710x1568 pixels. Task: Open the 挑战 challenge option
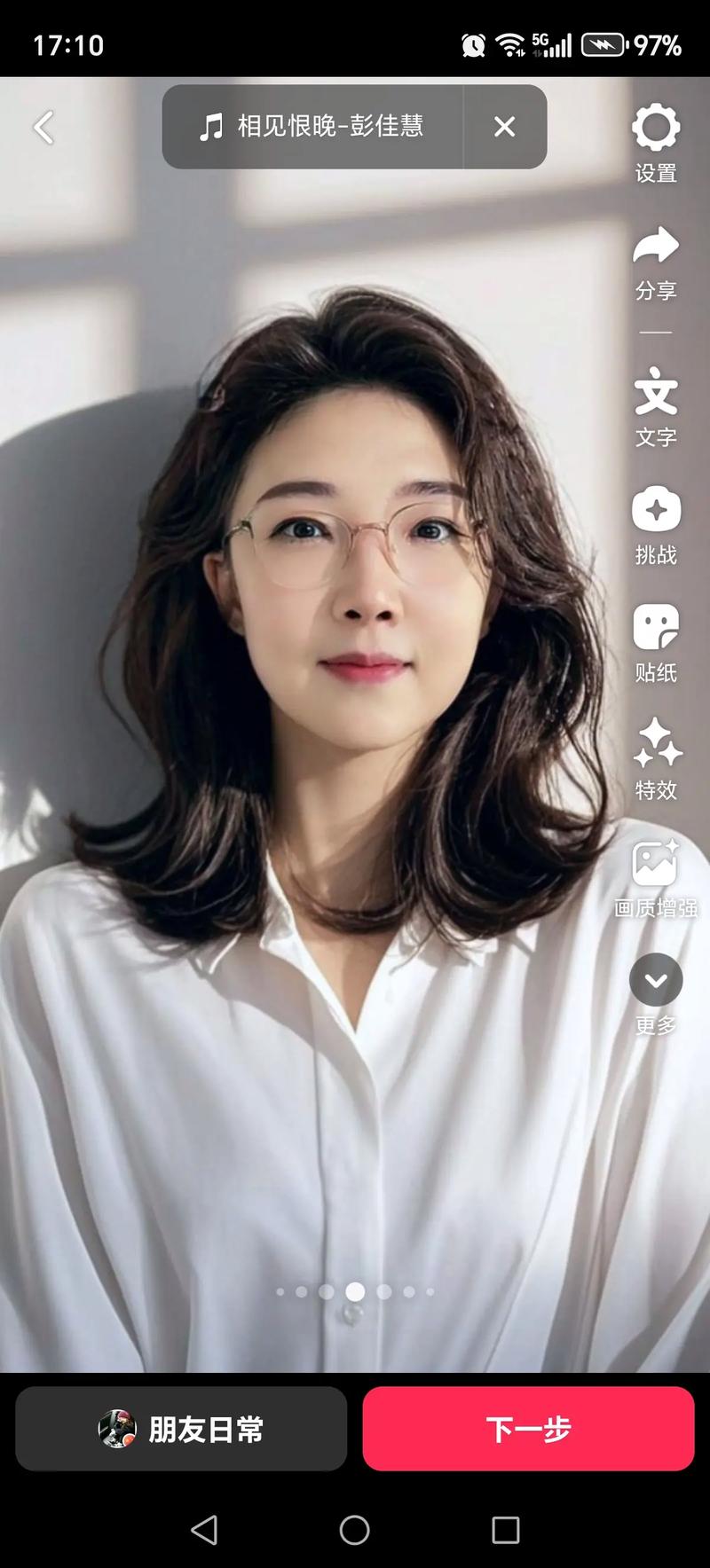(x=656, y=524)
